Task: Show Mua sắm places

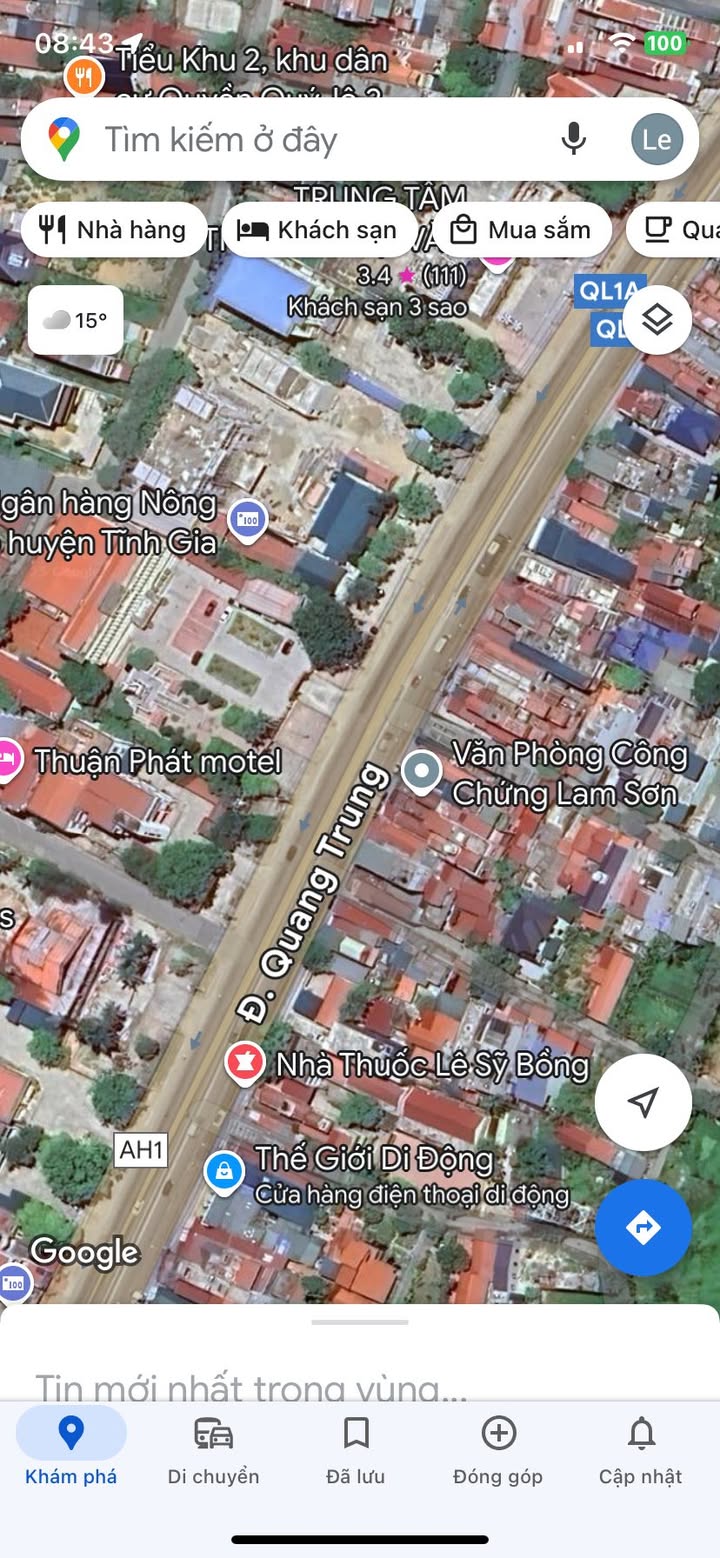Action: point(521,230)
